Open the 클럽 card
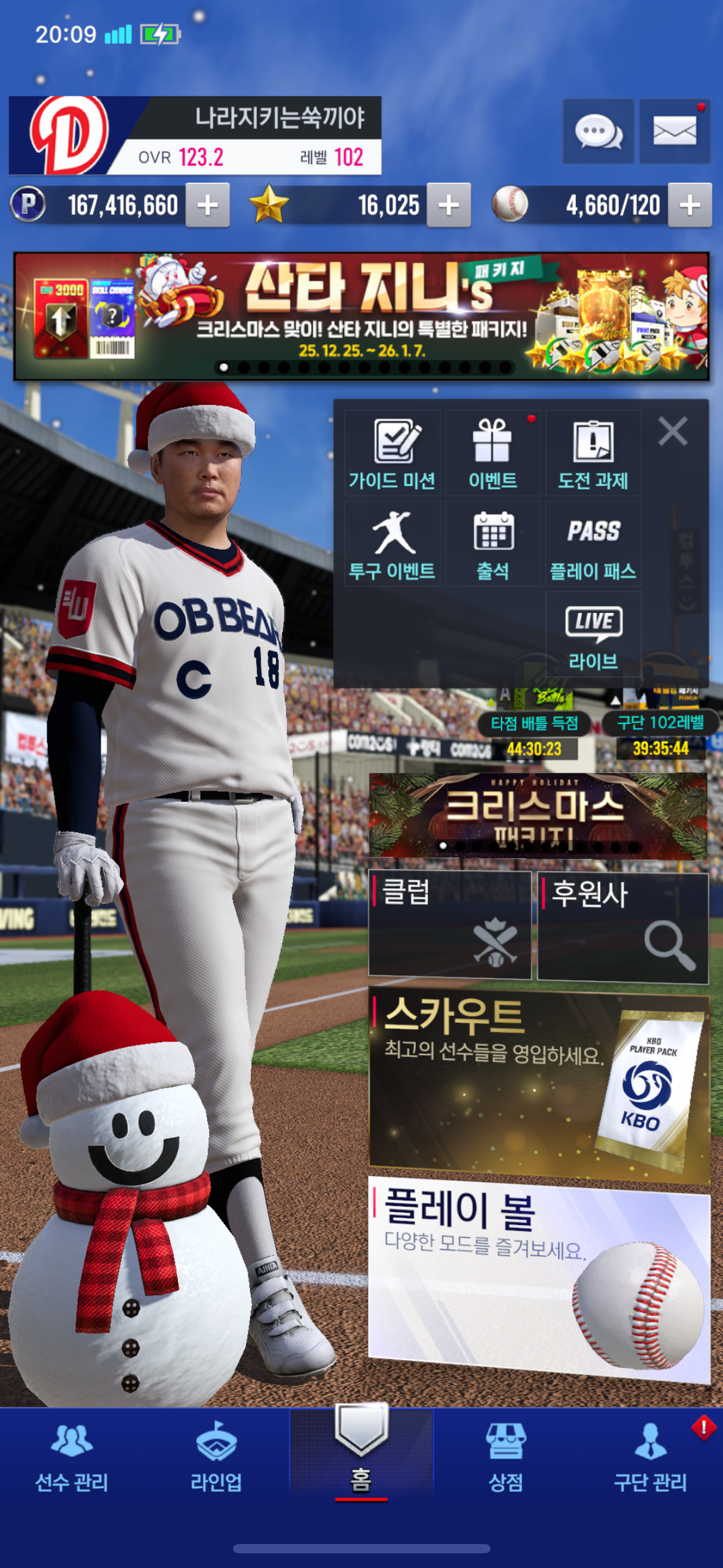Viewport: 723px width, 1568px height. pyautogui.click(x=449, y=924)
